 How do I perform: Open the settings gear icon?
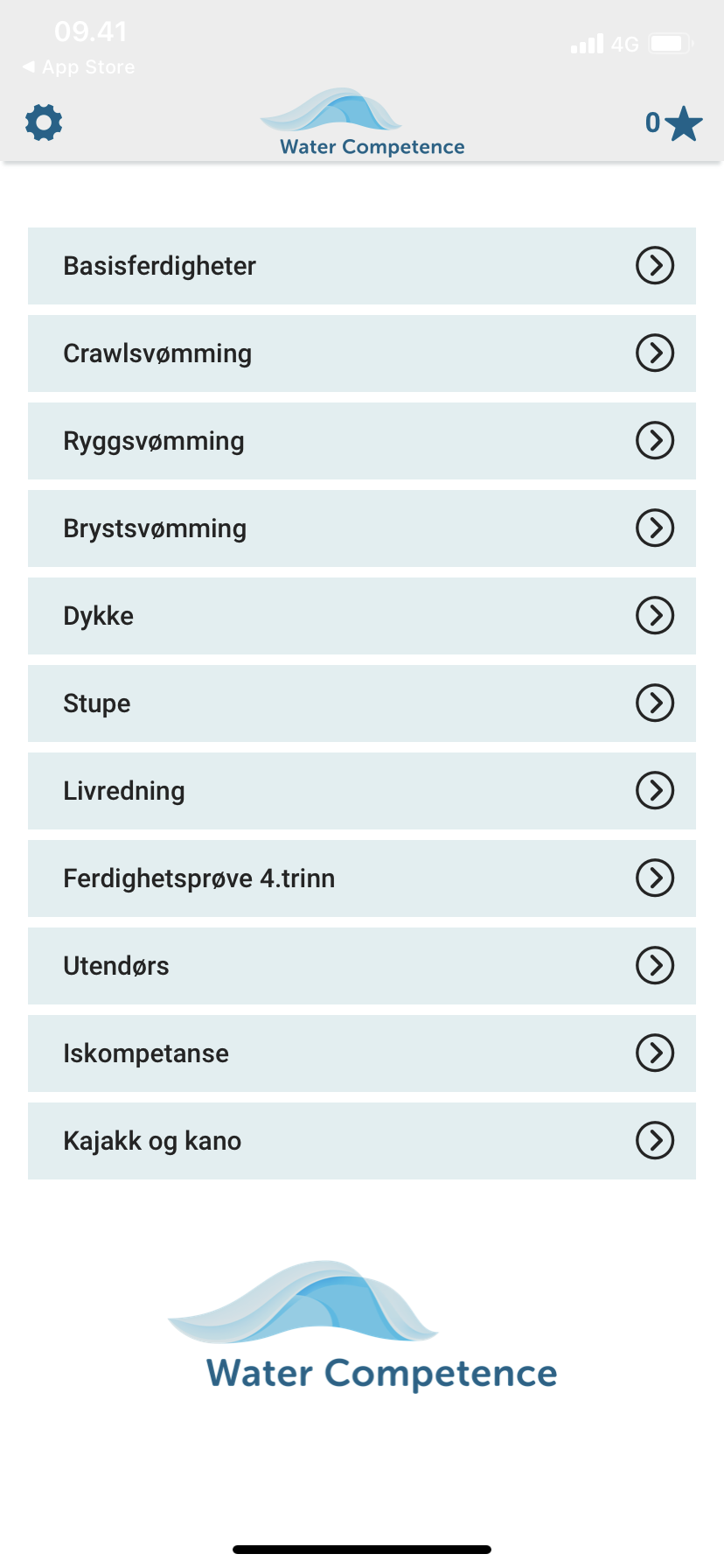(x=44, y=122)
